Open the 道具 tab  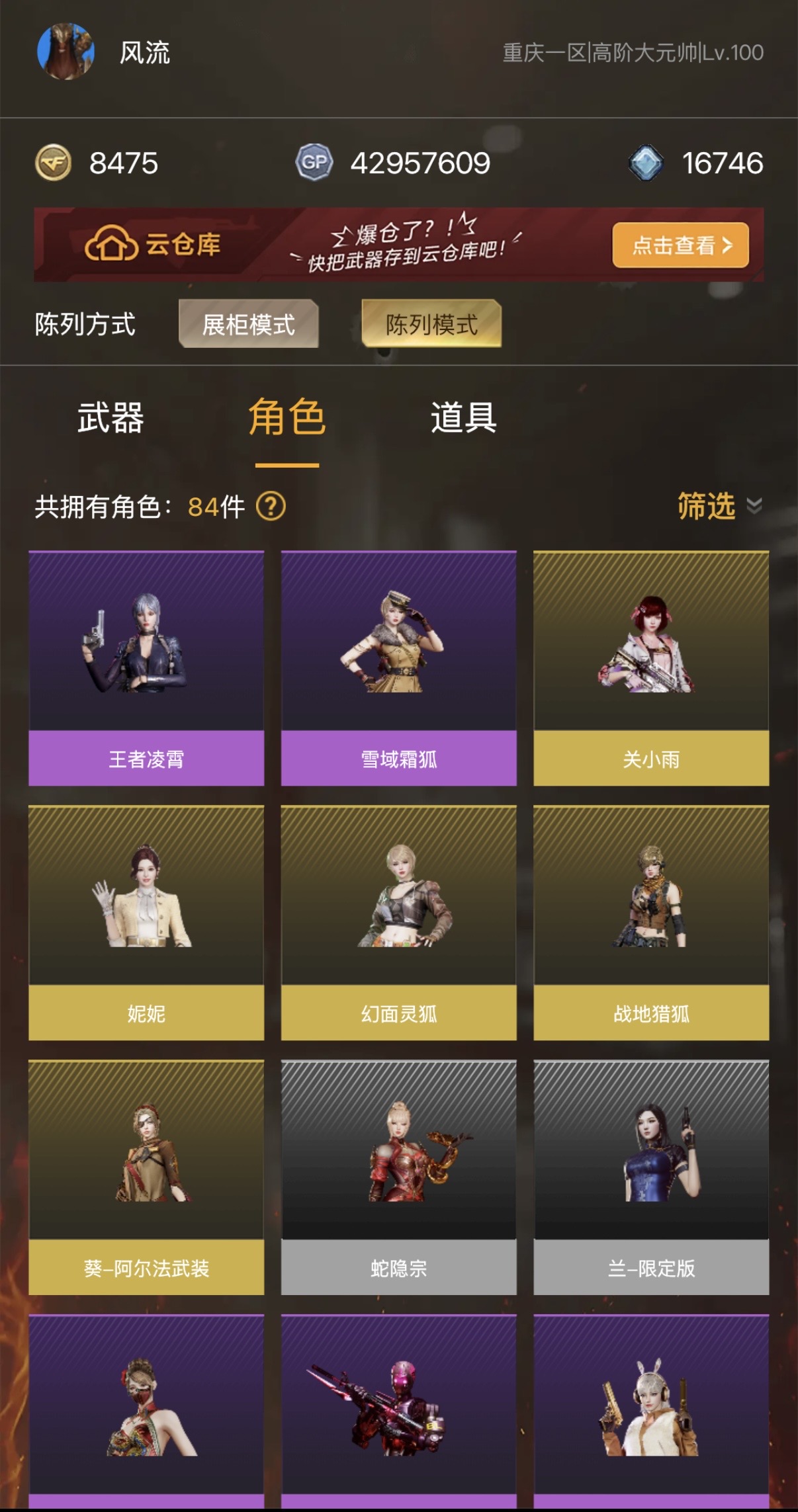463,418
